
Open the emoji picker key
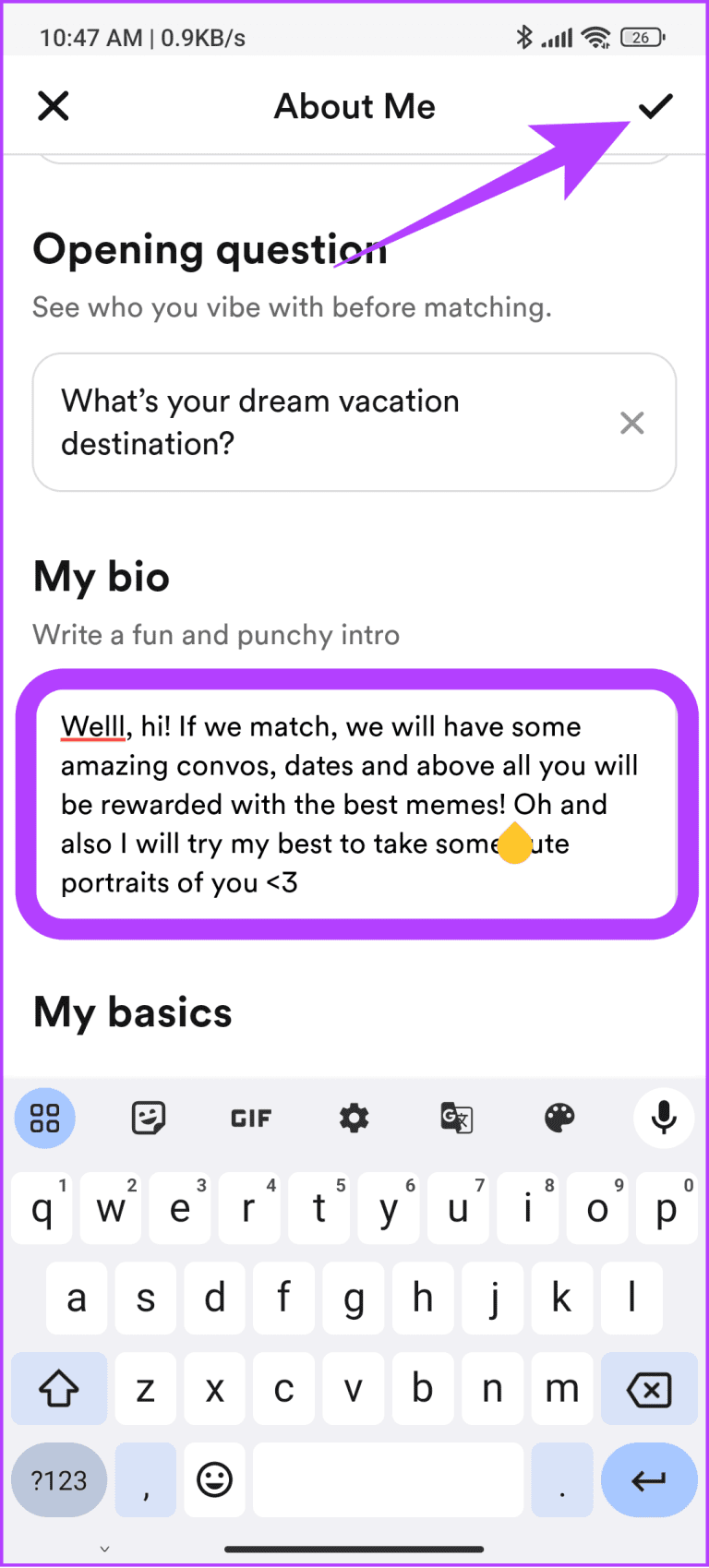215,1480
